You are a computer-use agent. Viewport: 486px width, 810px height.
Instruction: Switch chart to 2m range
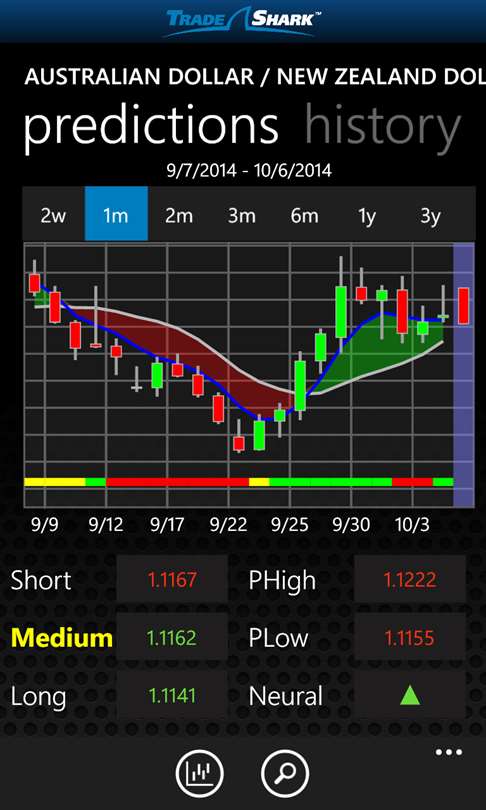click(x=179, y=214)
